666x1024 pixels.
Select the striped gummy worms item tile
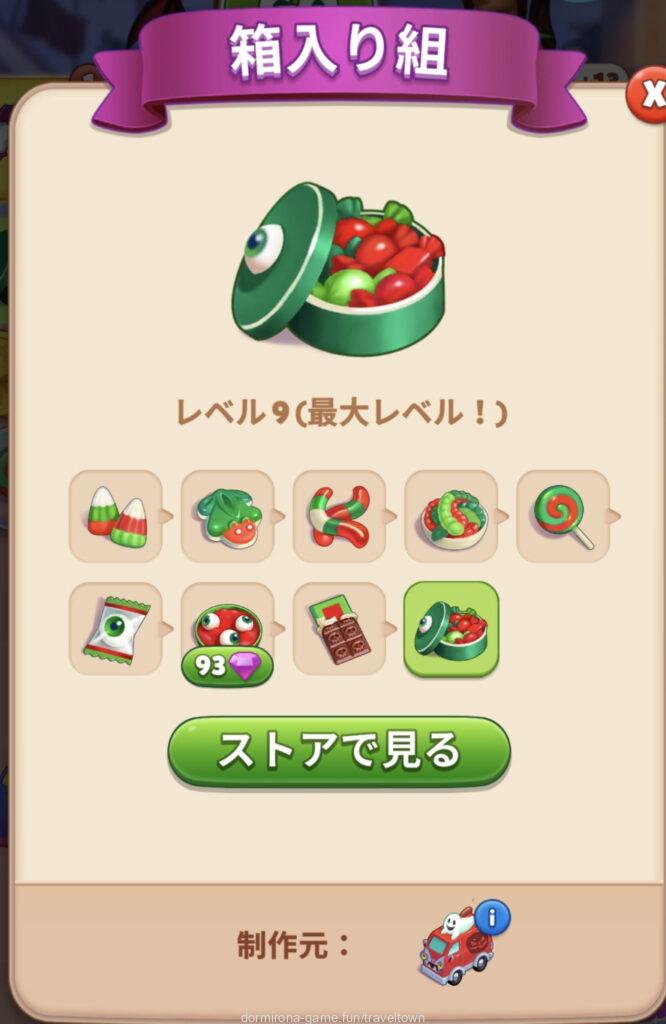(x=339, y=516)
